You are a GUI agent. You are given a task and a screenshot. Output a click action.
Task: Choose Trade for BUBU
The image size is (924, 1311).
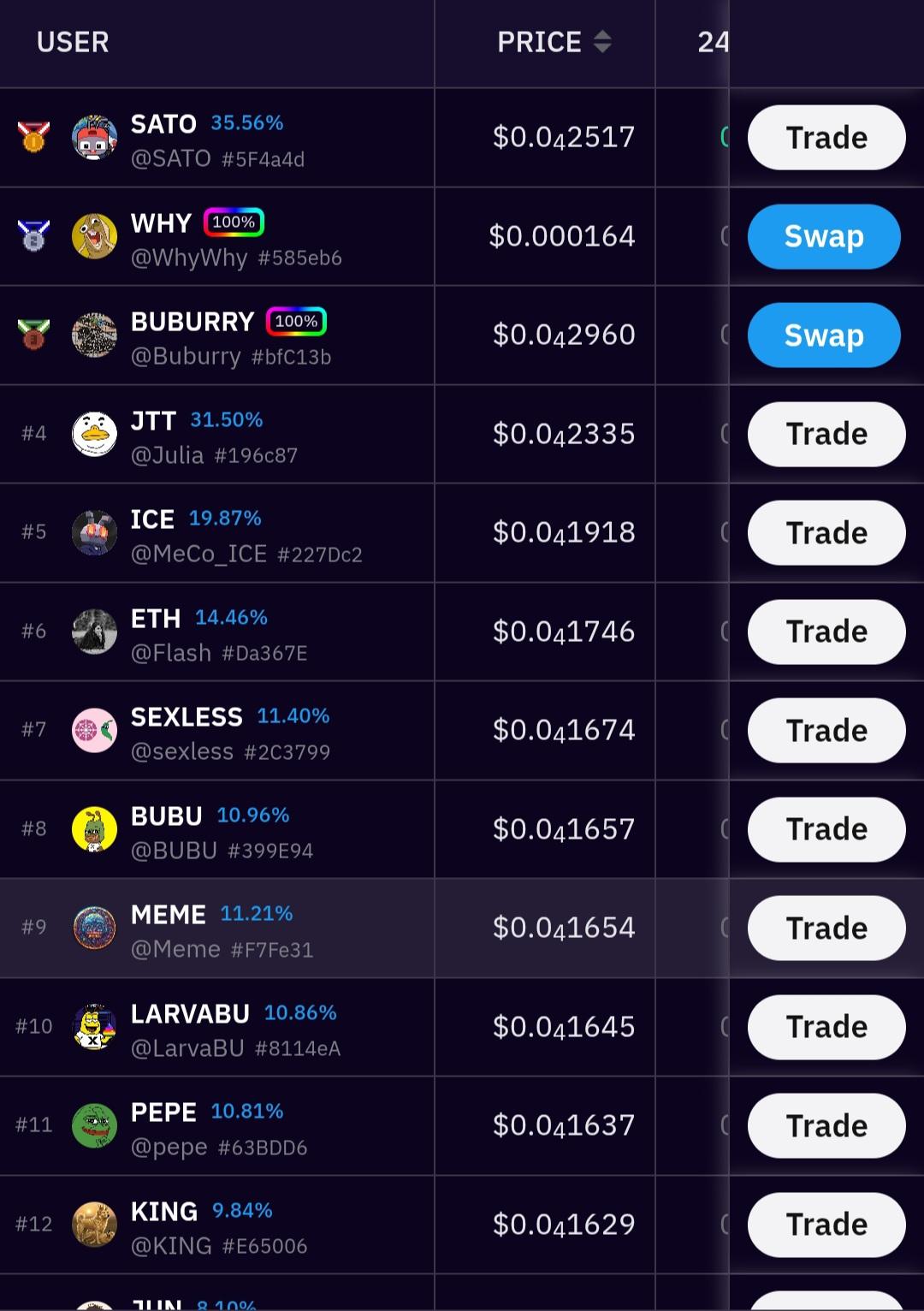click(x=826, y=830)
